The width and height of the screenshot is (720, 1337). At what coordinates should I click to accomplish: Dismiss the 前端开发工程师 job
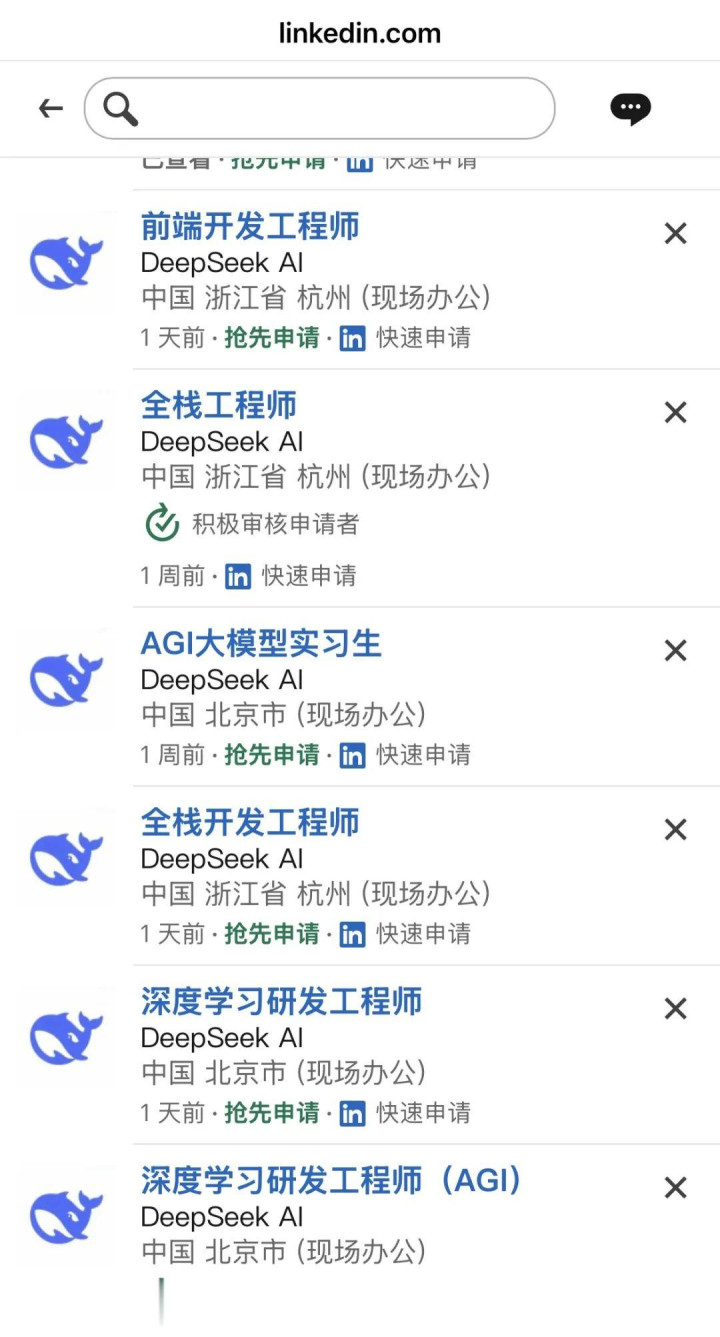point(676,233)
